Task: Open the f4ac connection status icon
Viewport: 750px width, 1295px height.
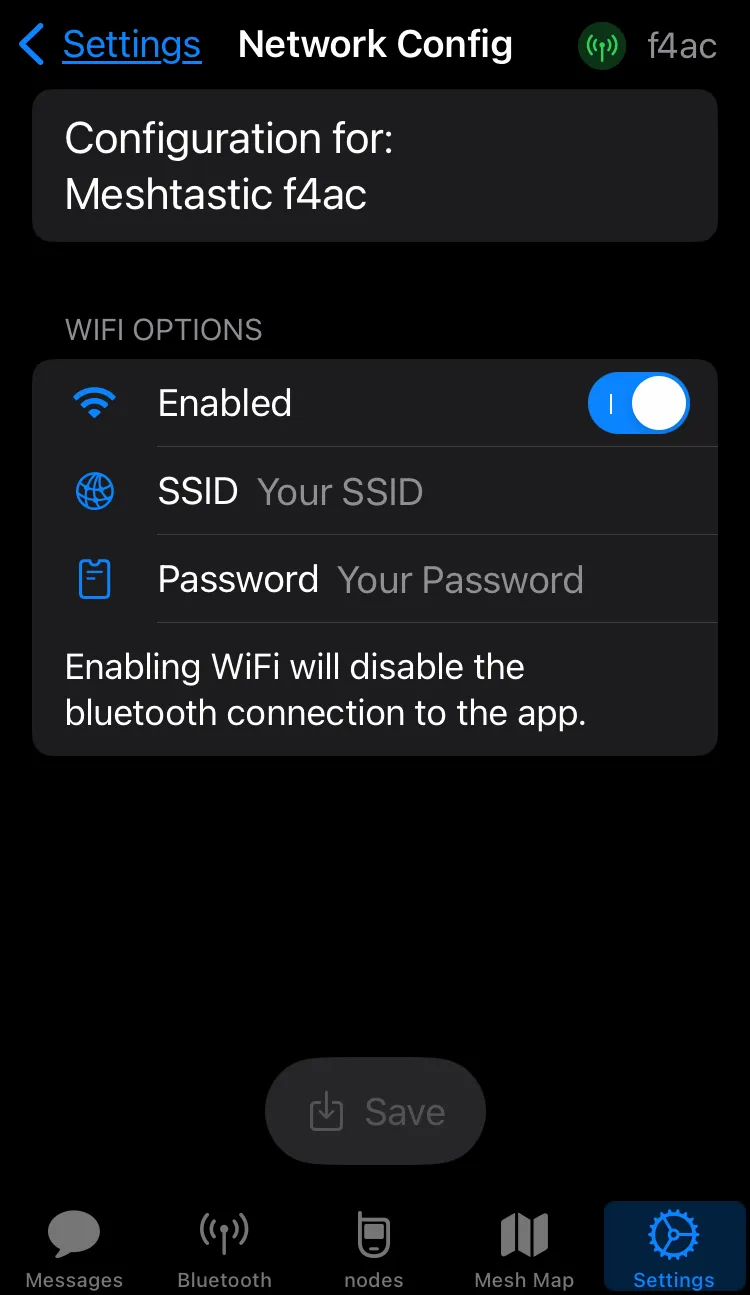Action: click(602, 46)
